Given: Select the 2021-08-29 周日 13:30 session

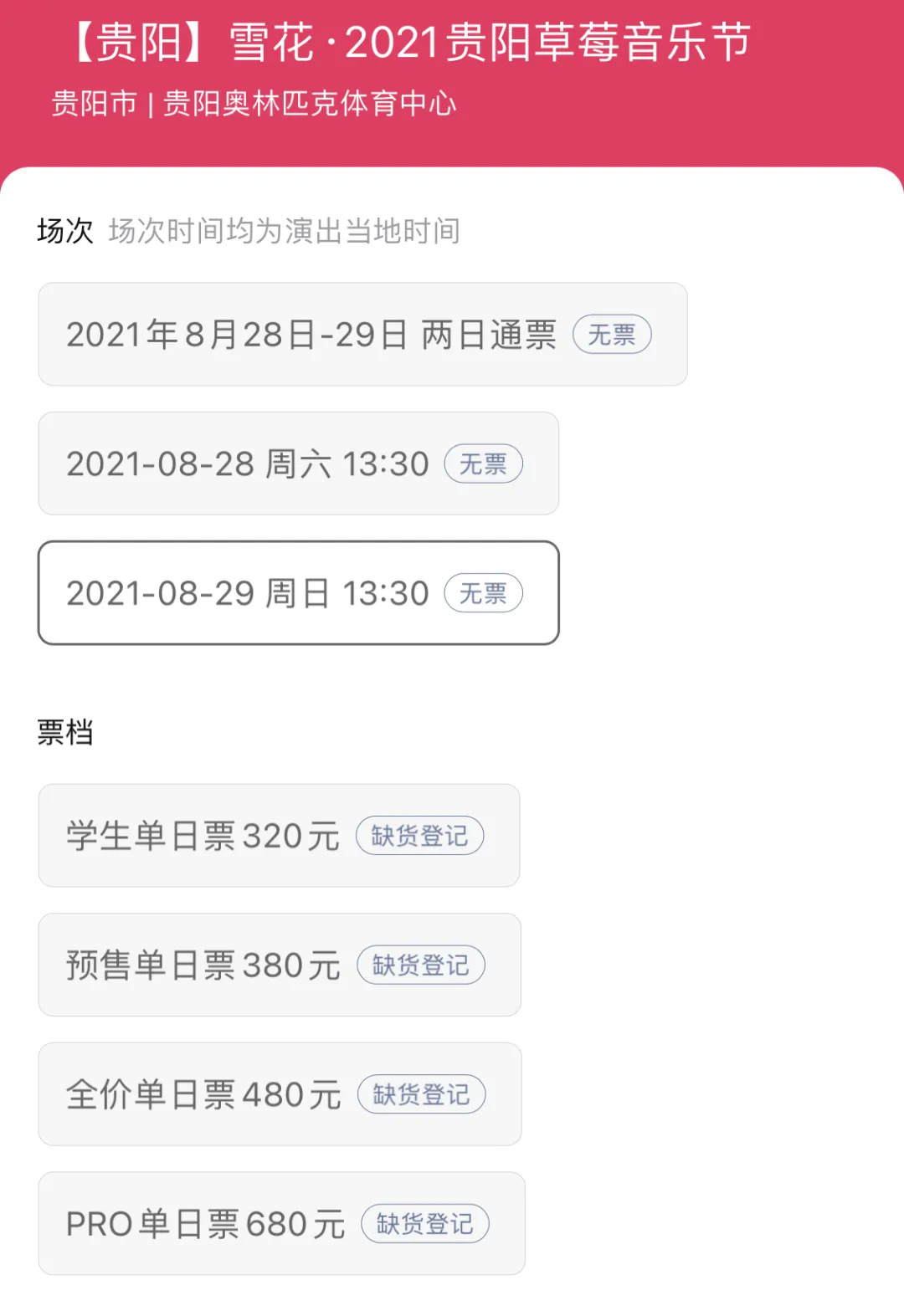Looking at the screenshot, I should 298,593.
